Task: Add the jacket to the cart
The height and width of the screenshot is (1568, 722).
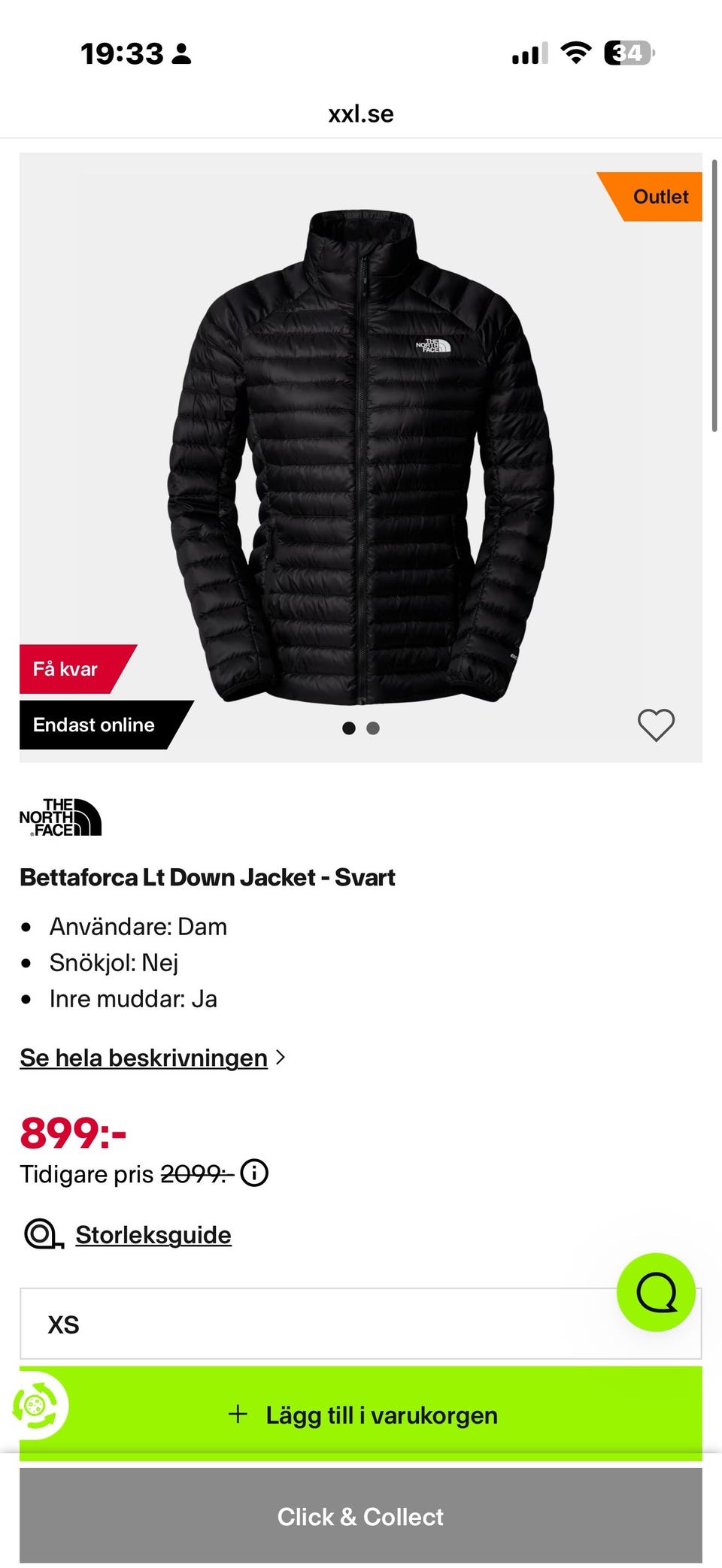Action: (x=360, y=1415)
